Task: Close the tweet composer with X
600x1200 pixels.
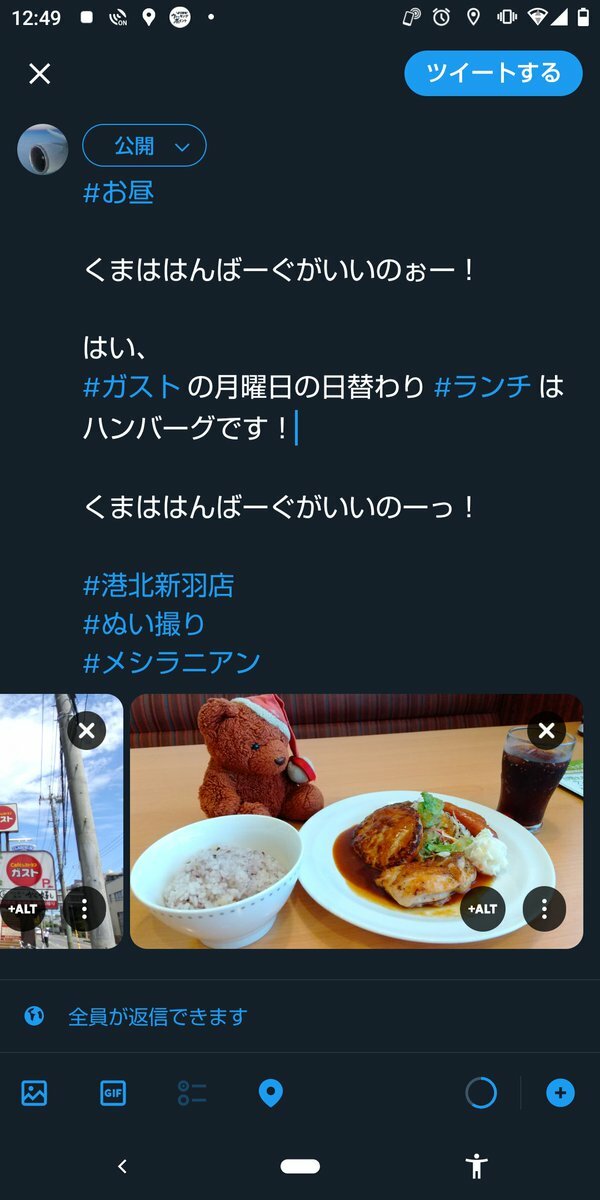Action: tap(39, 74)
